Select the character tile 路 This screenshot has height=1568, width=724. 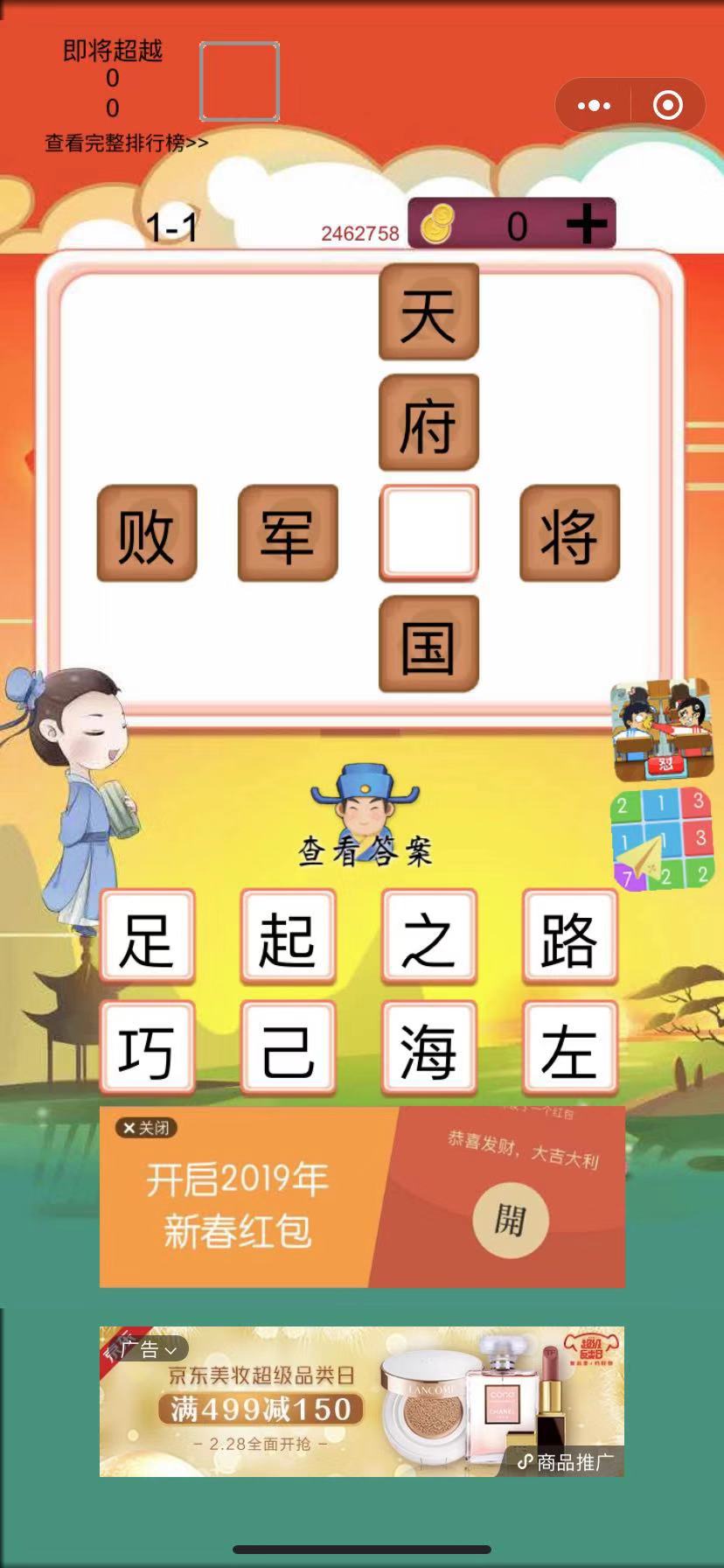point(569,937)
